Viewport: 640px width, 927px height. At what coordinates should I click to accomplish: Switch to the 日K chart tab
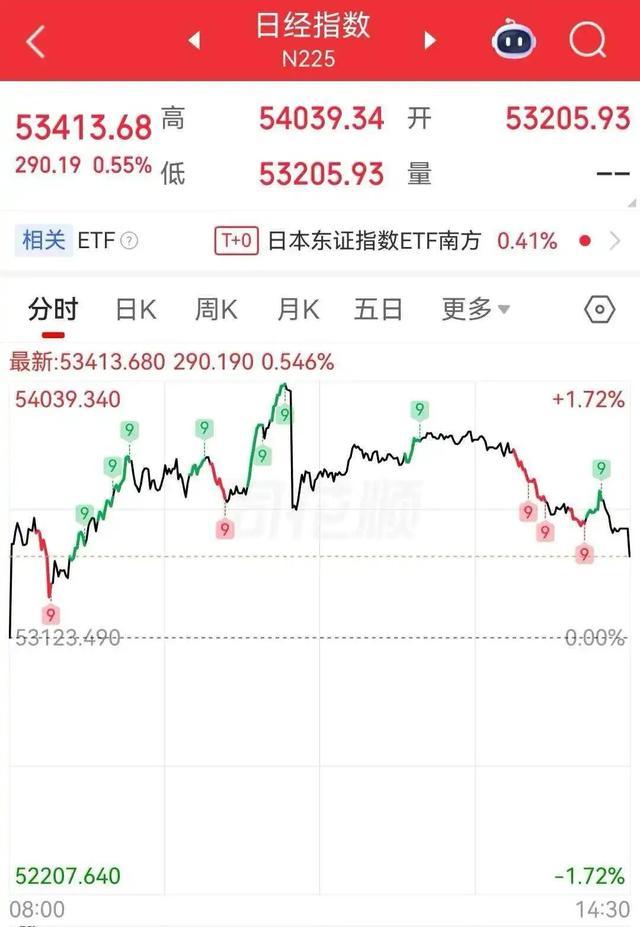pos(135,309)
